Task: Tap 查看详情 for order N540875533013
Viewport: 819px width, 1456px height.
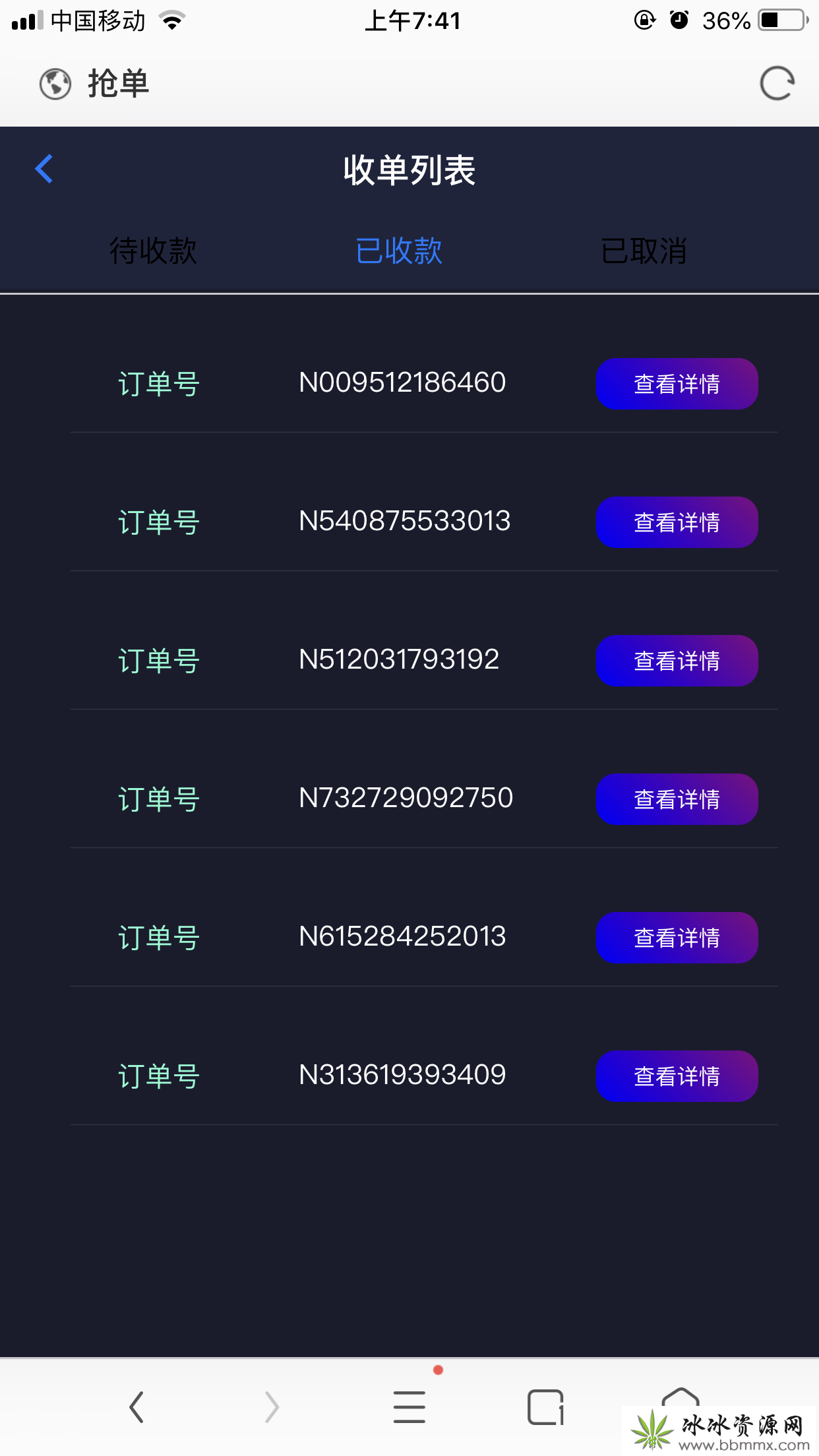Action: [x=677, y=522]
